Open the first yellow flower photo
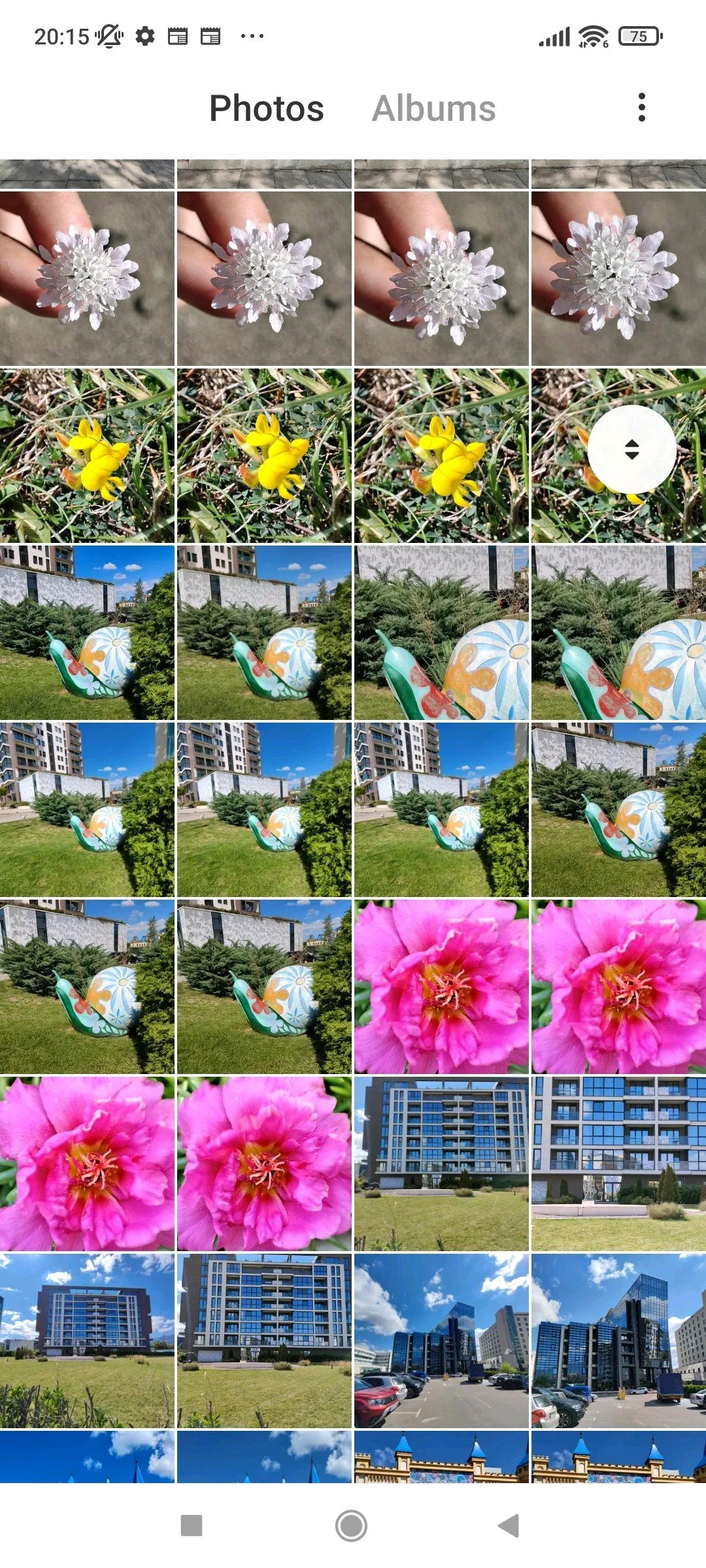 [x=87, y=455]
